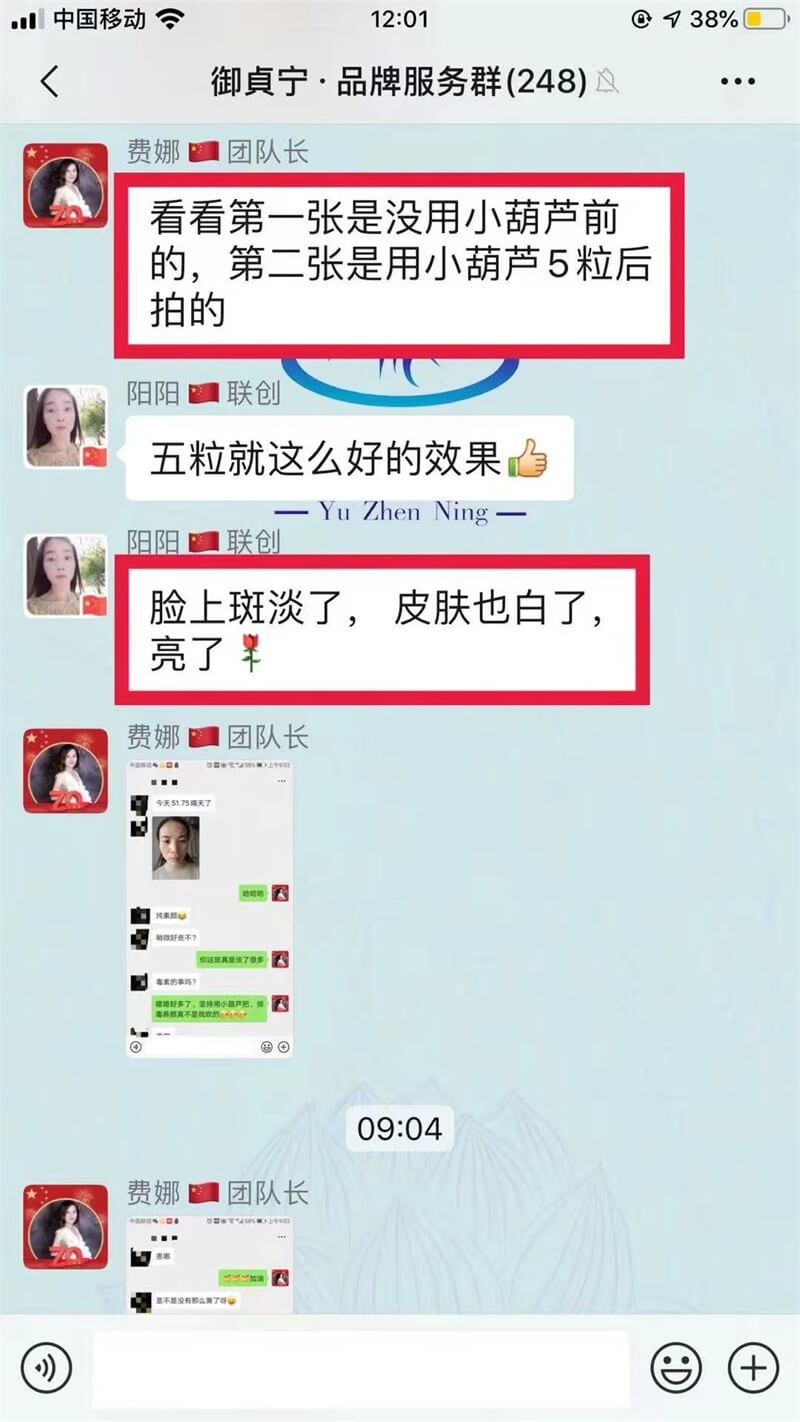Viewport: 800px width, 1422px height.
Task: Focus the message text field
Action: coord(360,1367)
